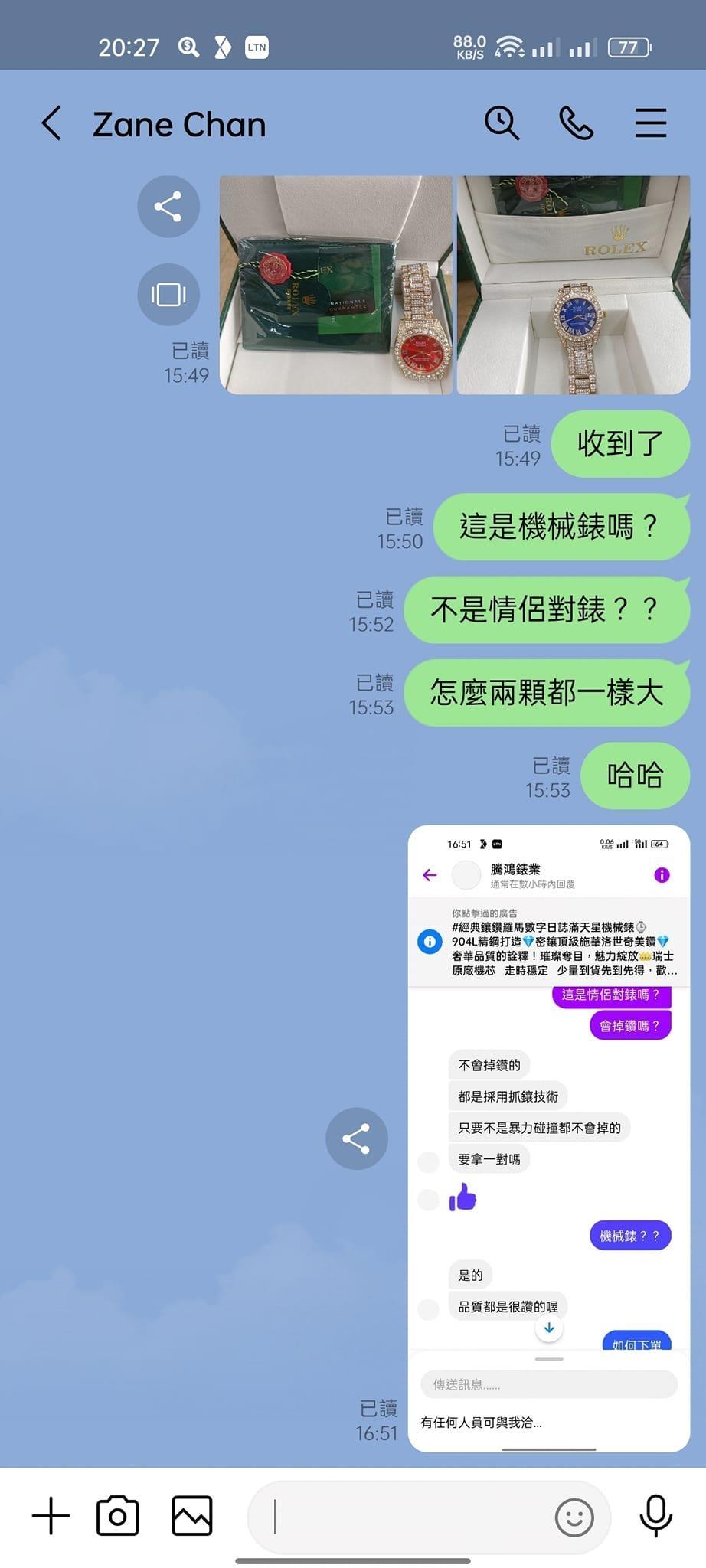Open the 騰鴻錶業 chat screenshot

(549, 1138)
